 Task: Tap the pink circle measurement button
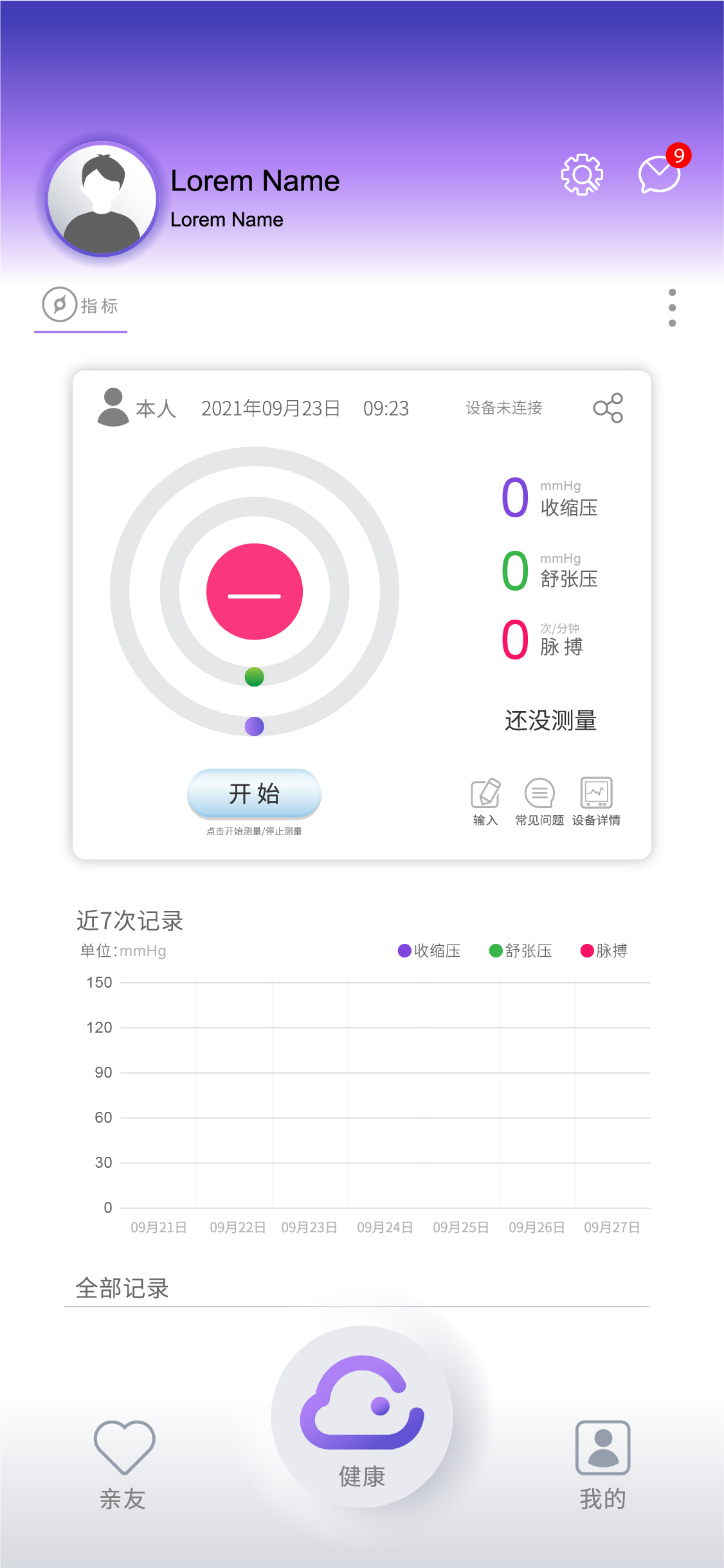255,592
